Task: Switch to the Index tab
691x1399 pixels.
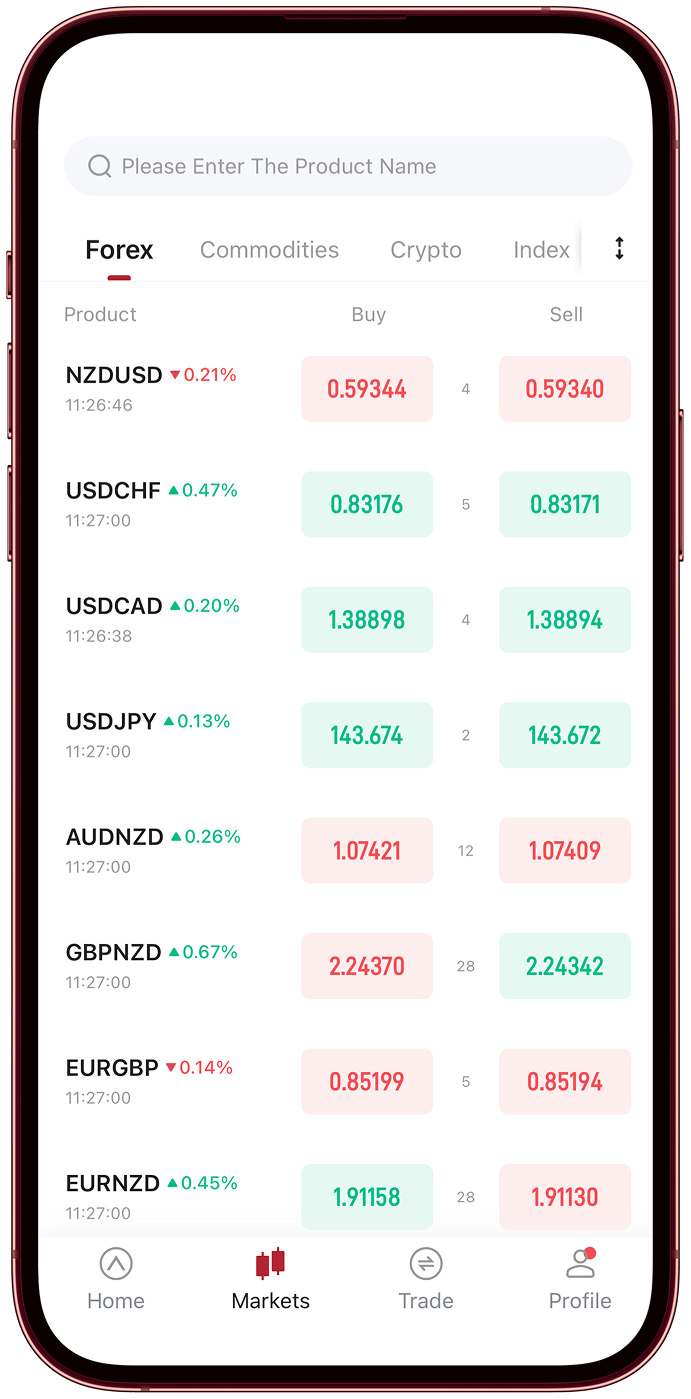Action: (541, 250)
